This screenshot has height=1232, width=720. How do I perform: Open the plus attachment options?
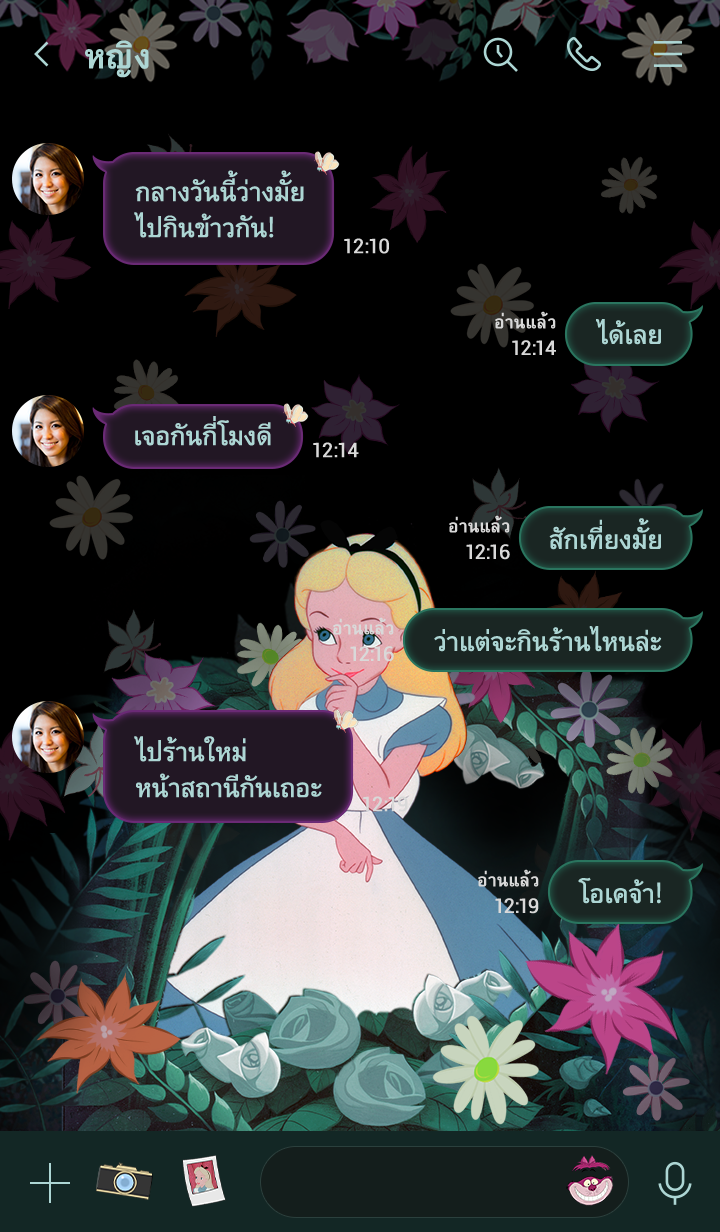pos(50,1183)
